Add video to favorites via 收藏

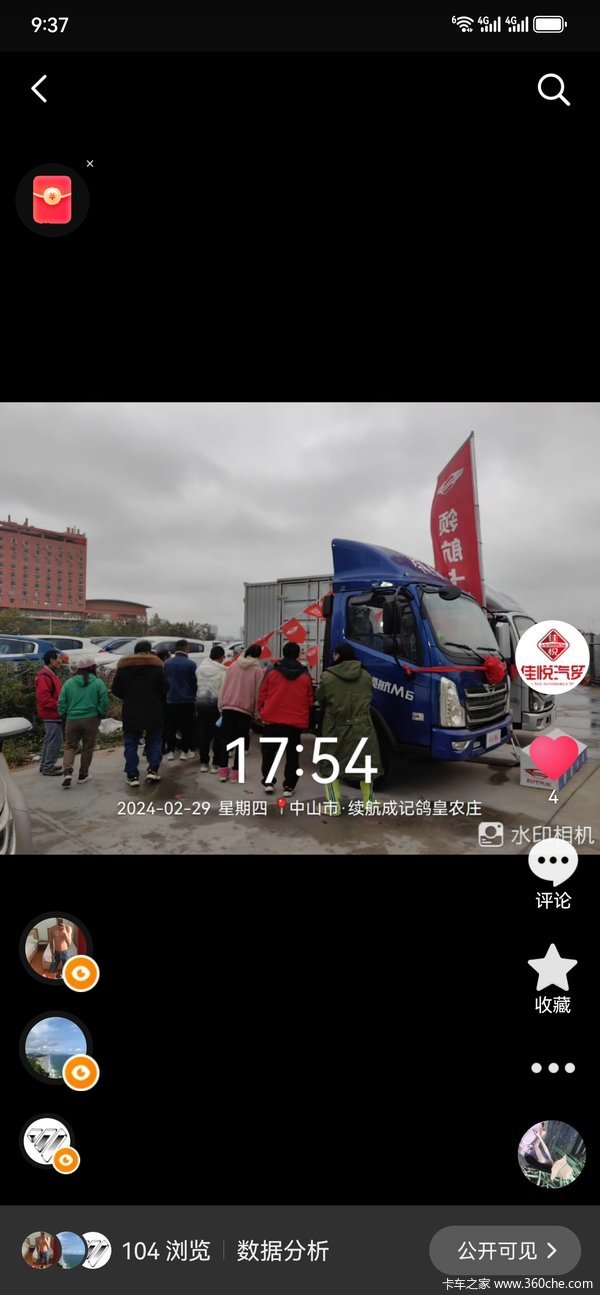[x=552, y=979]
